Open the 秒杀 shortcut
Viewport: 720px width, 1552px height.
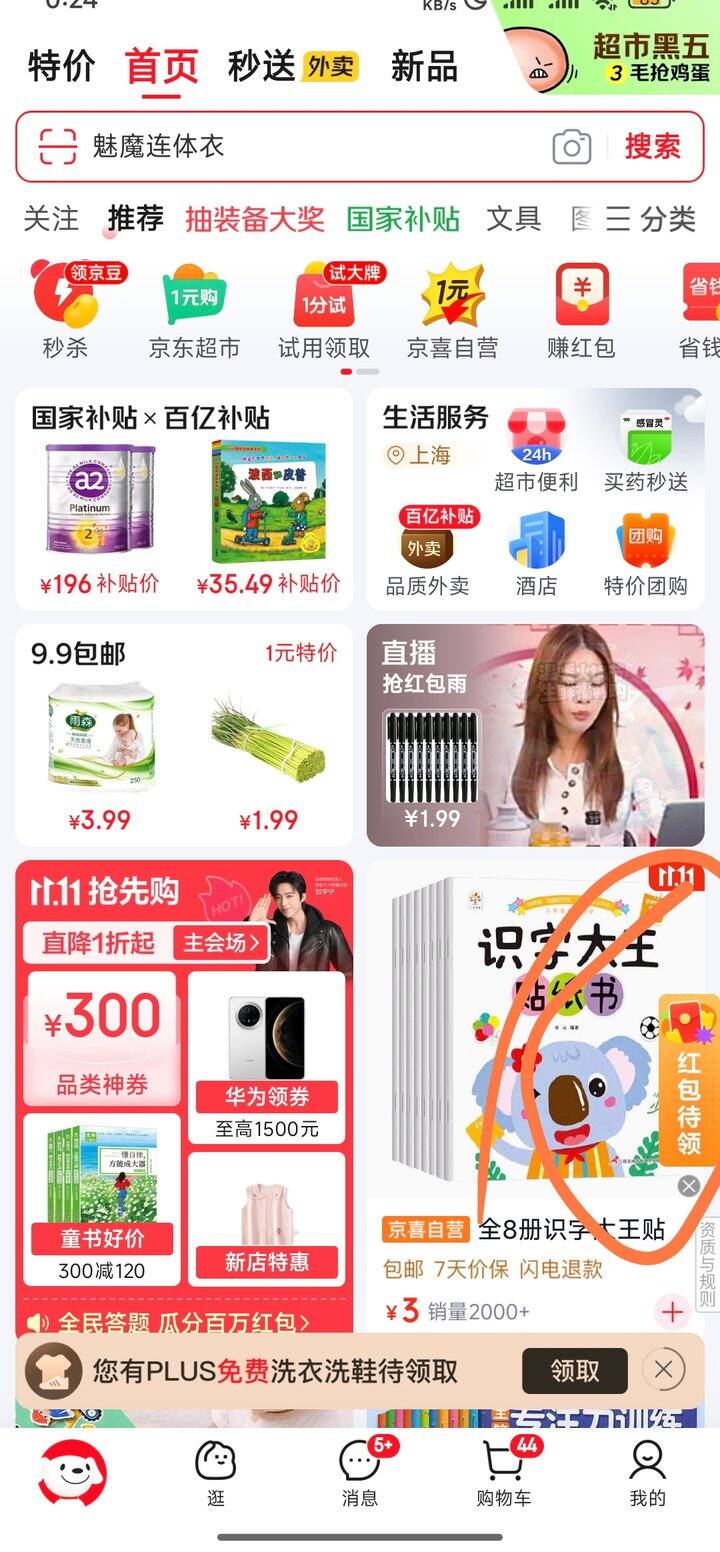click(x=65, y=311)
